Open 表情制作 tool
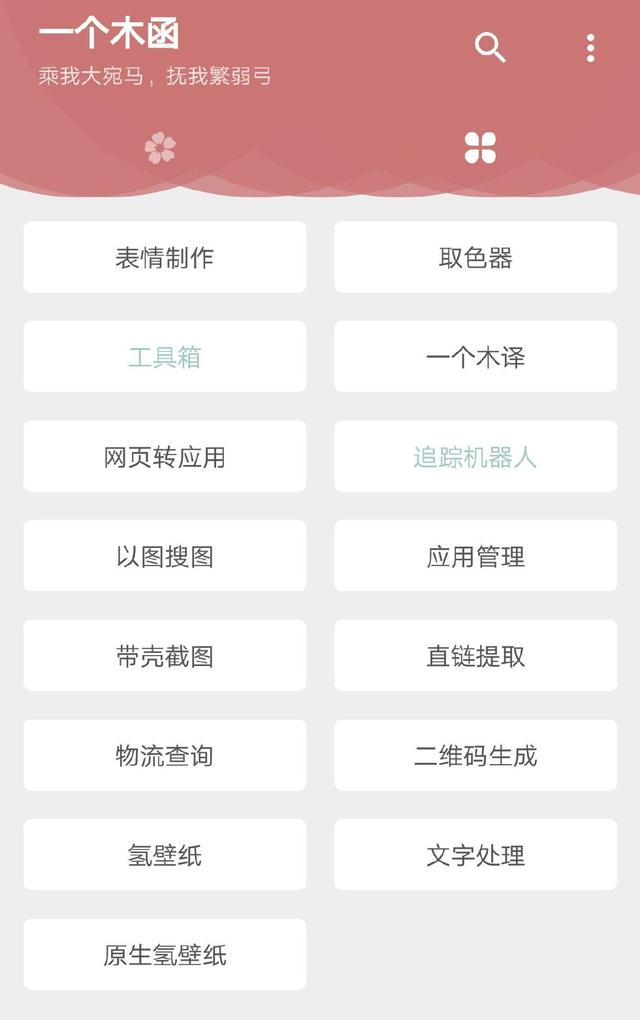Viewport: 640px width, 1020px height. pyautogui.click(x=165, y=257)
